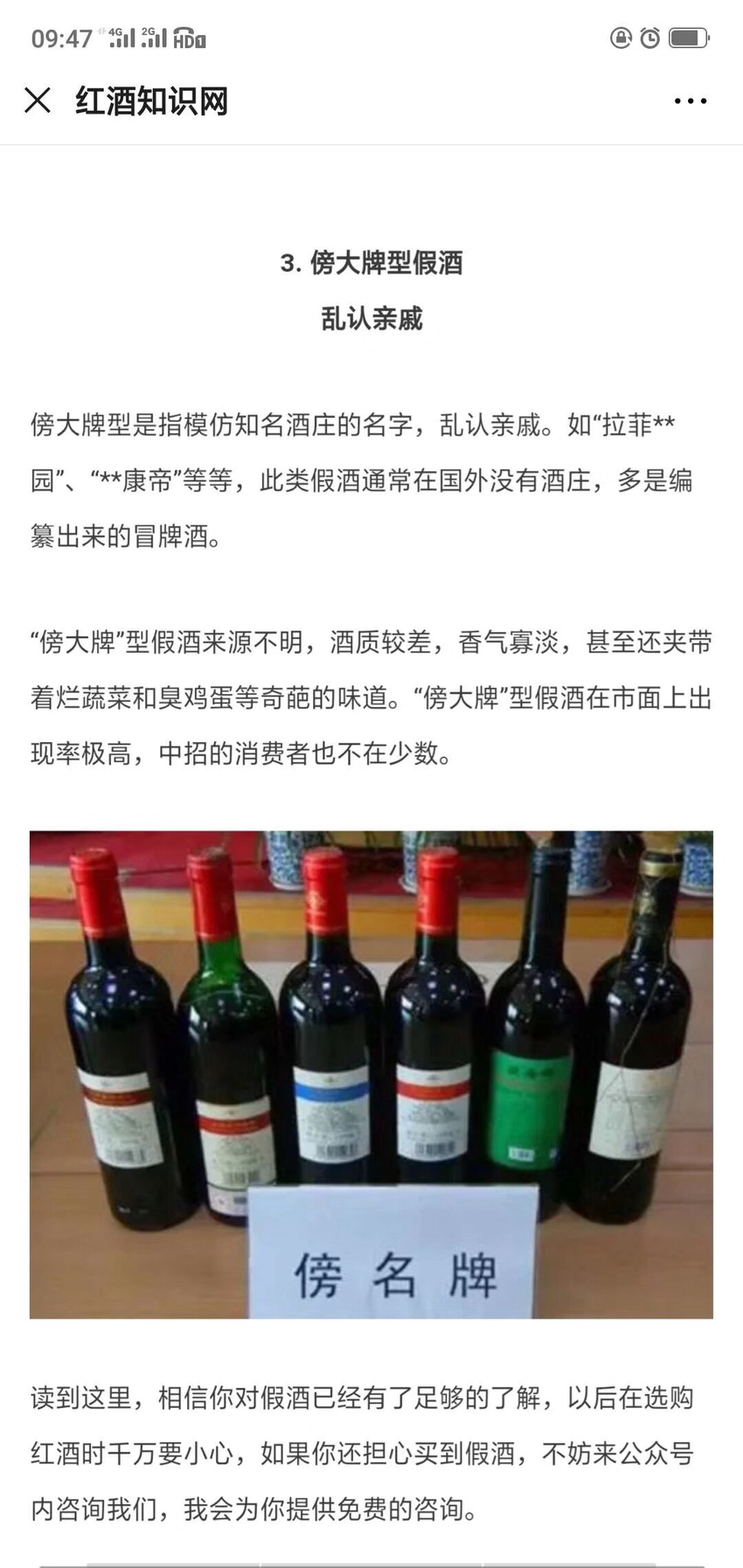This screenshot has width=743, height=1568.
Task: View the 傍名牌 wine bottles photo
Action: tap(371, 1074)
